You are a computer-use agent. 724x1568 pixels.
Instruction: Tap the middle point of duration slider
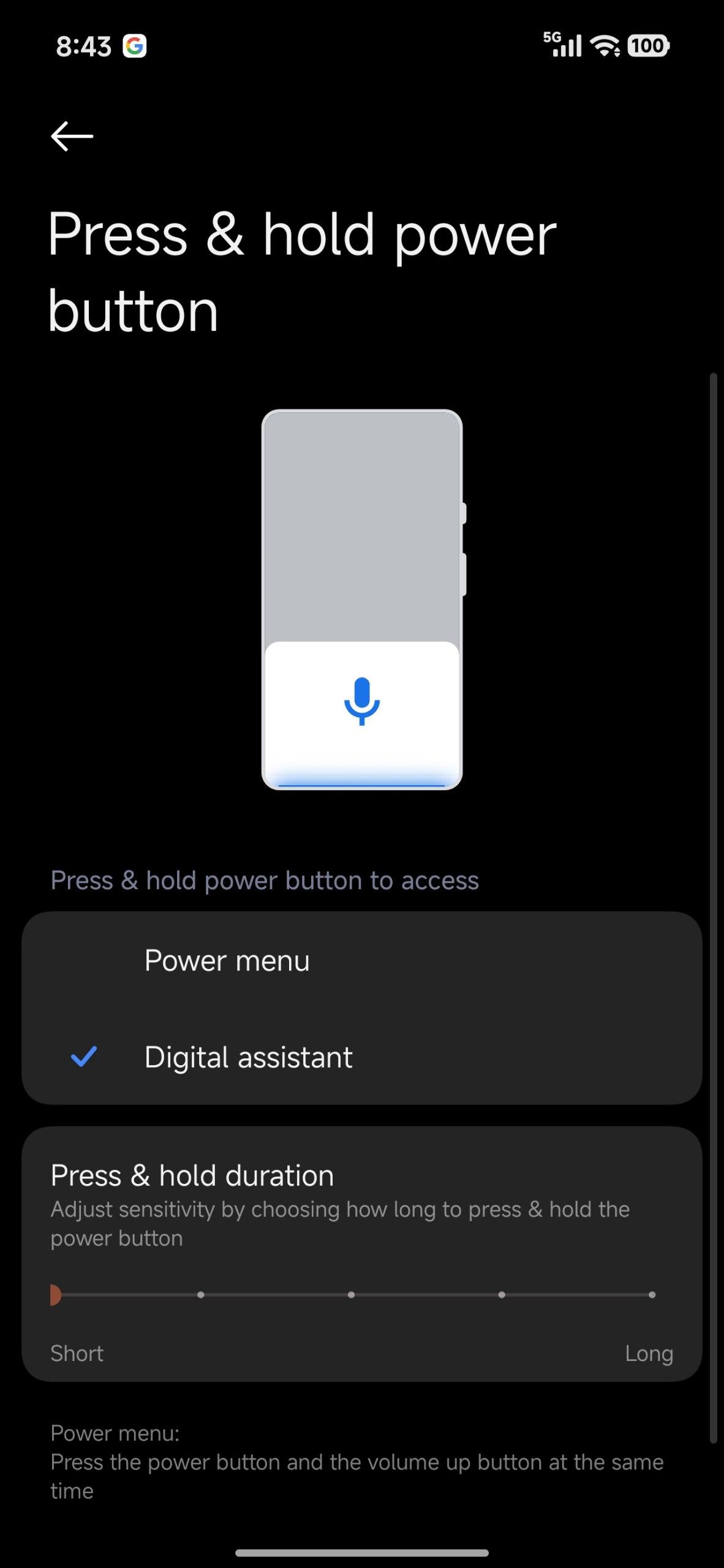click(x=351, y=1295)
